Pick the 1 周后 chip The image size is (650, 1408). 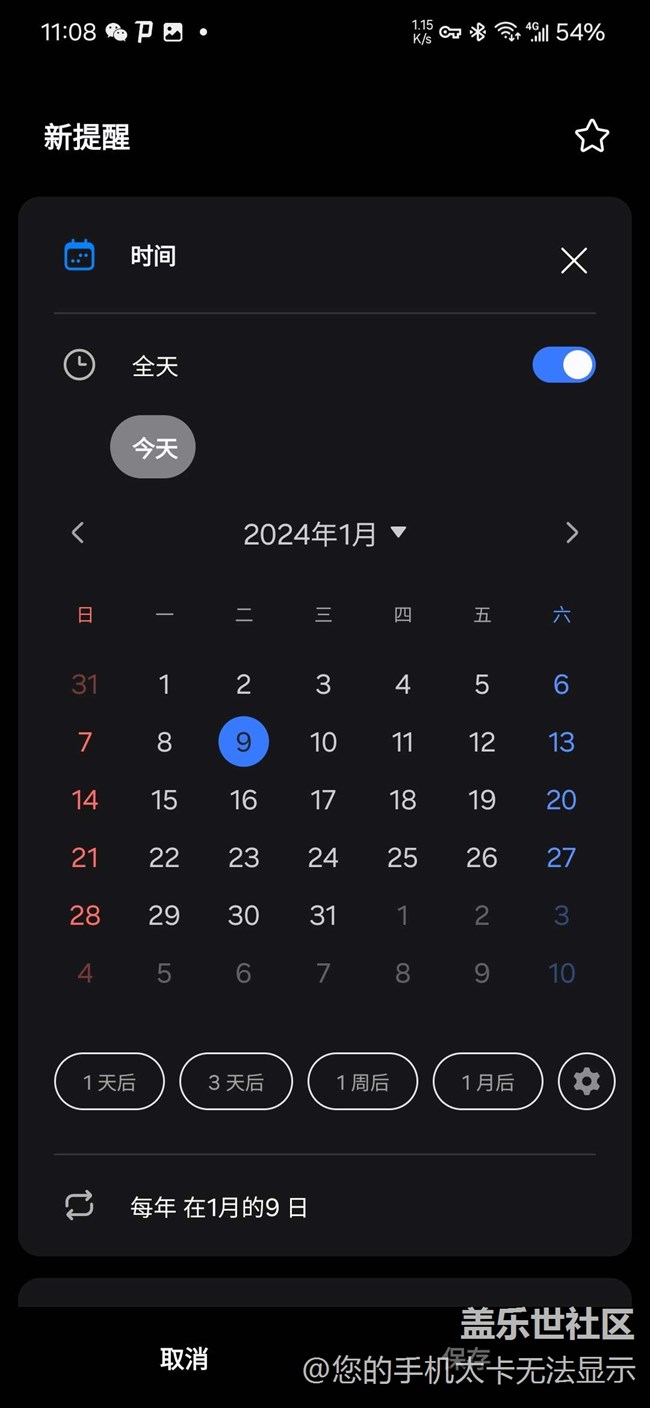coord(362,1082)
